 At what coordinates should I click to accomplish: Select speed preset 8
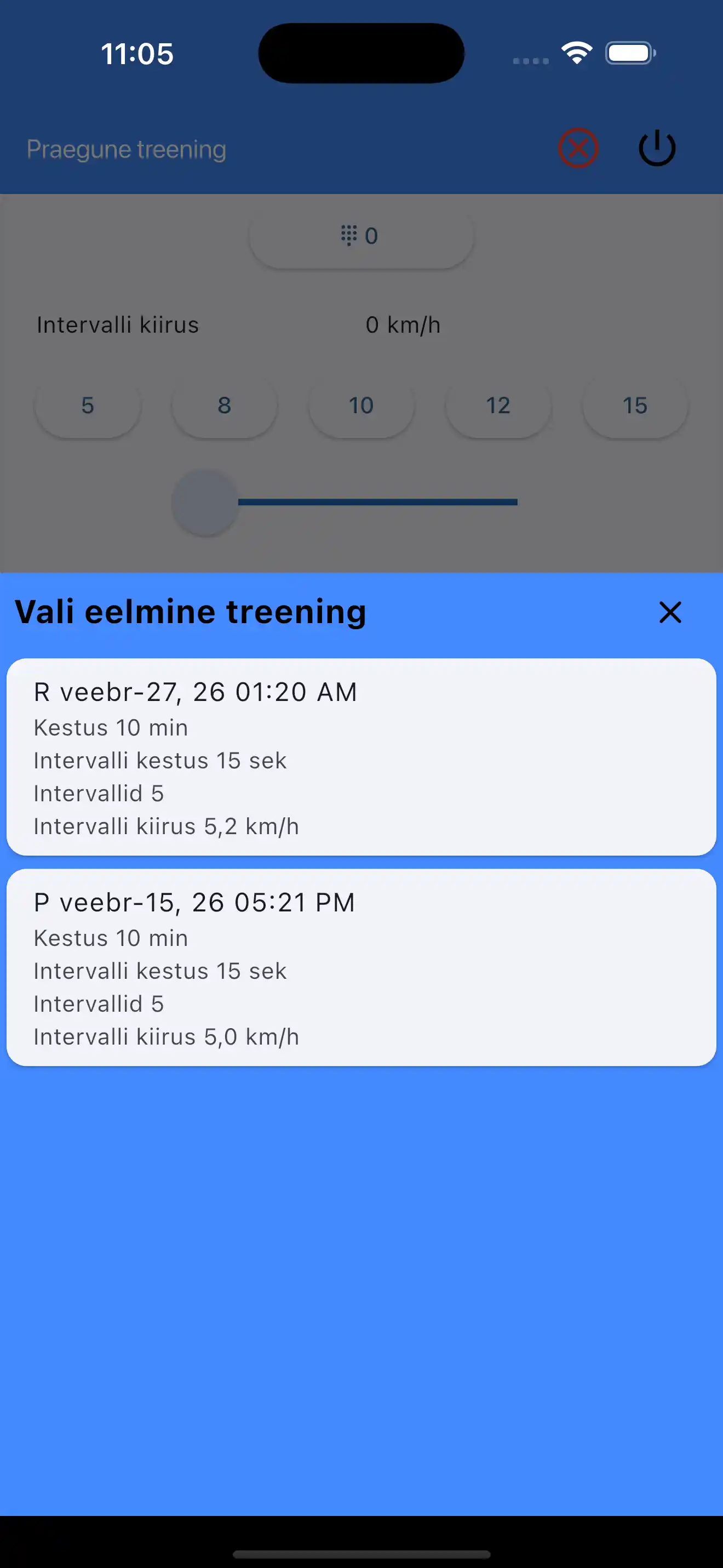225,405
